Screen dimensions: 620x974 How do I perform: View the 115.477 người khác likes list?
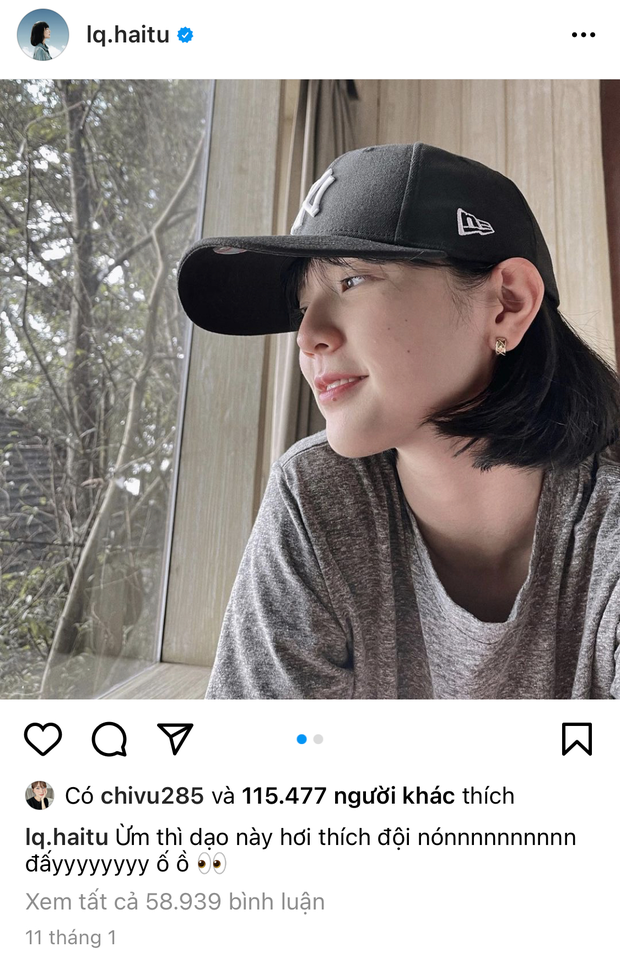pyautogui.click(x=348, y=796)
